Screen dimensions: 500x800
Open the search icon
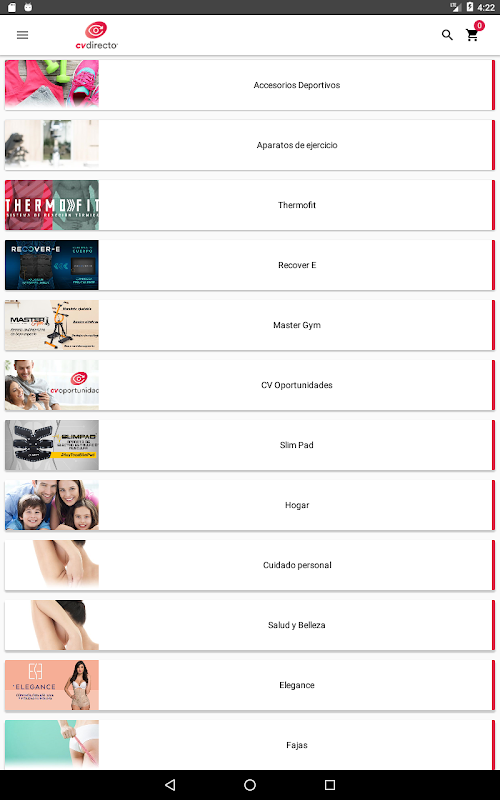pos(447,35)
